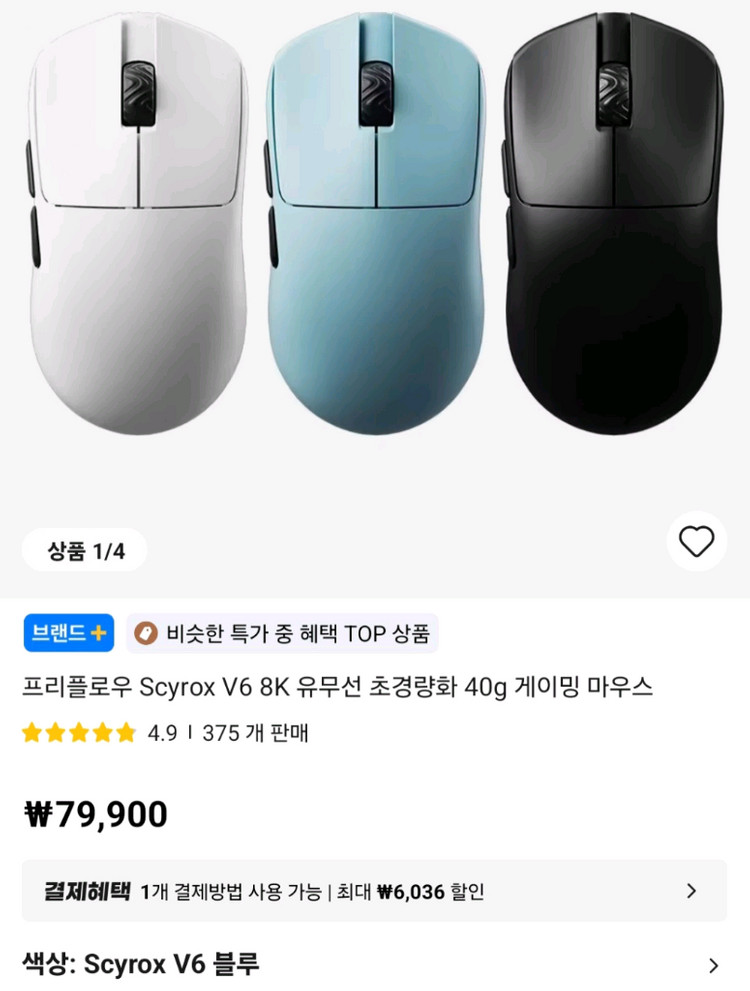Tap the 브랜드+ badge

pyautogui.click(x=68, y=633)
